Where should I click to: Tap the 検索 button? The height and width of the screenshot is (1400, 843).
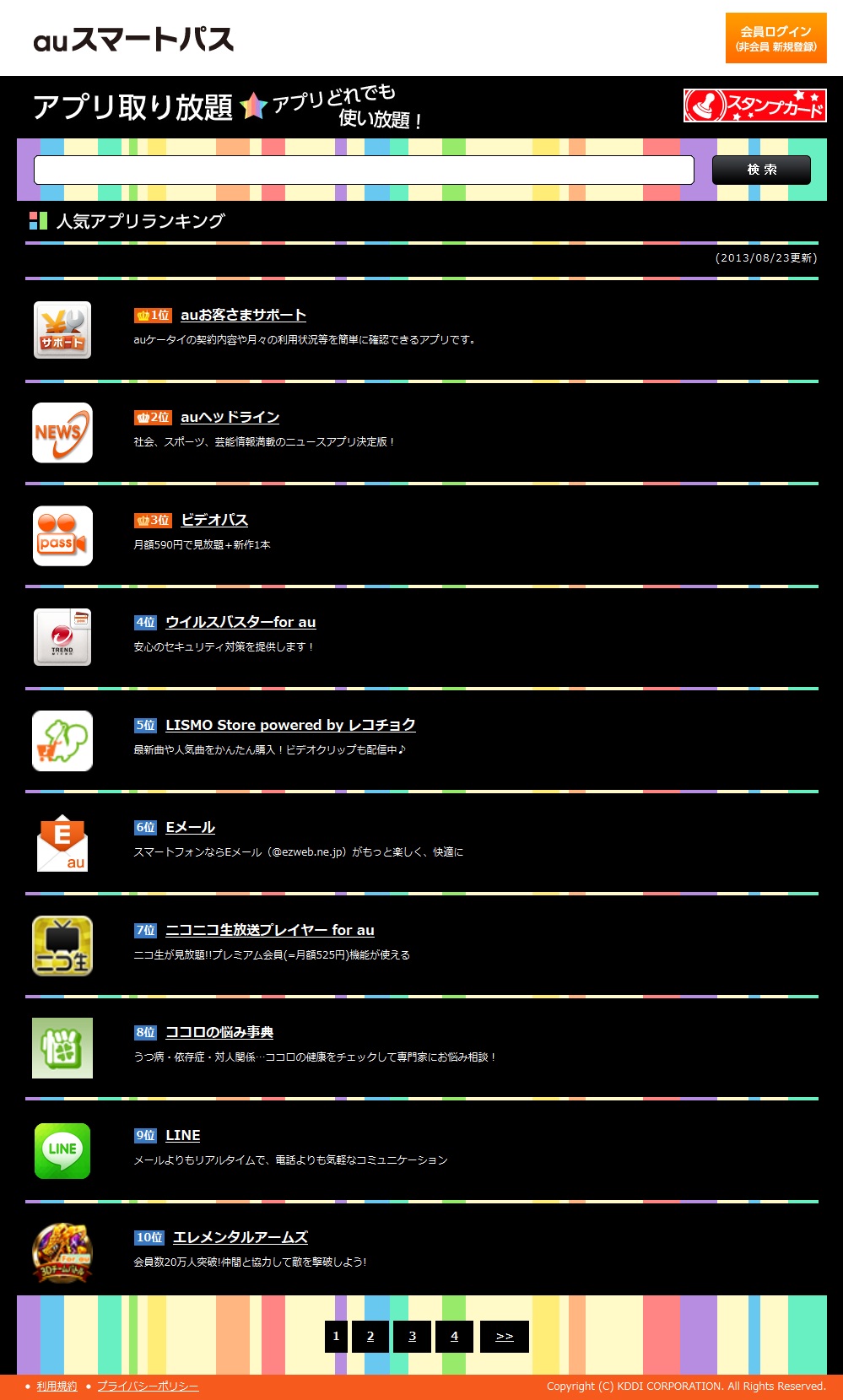tap(761, 170)
